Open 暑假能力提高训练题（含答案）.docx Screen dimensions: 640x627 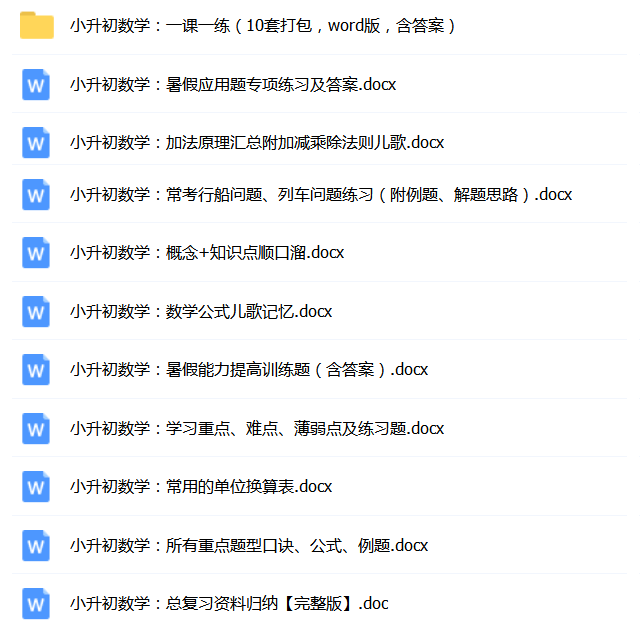tap(249, 369)
